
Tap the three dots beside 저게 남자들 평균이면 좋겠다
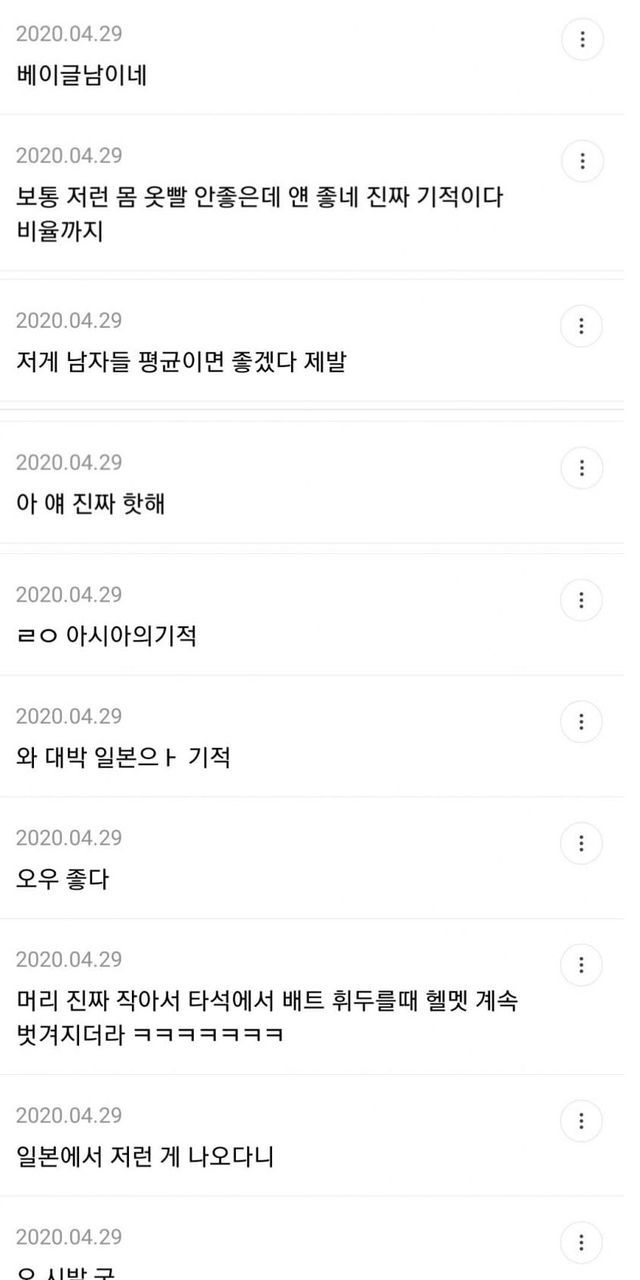[582, 326]
